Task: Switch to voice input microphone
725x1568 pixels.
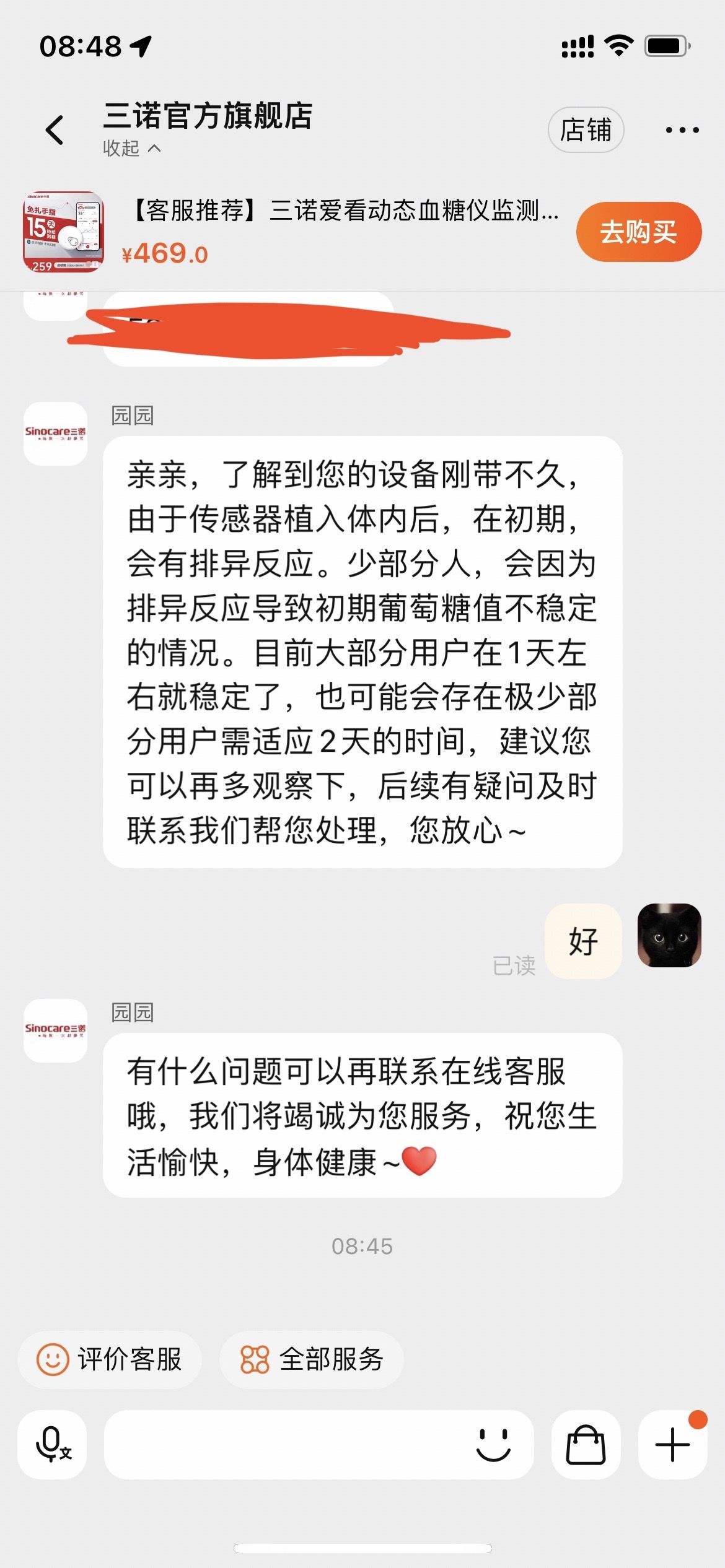Action: click(53, 1444)
